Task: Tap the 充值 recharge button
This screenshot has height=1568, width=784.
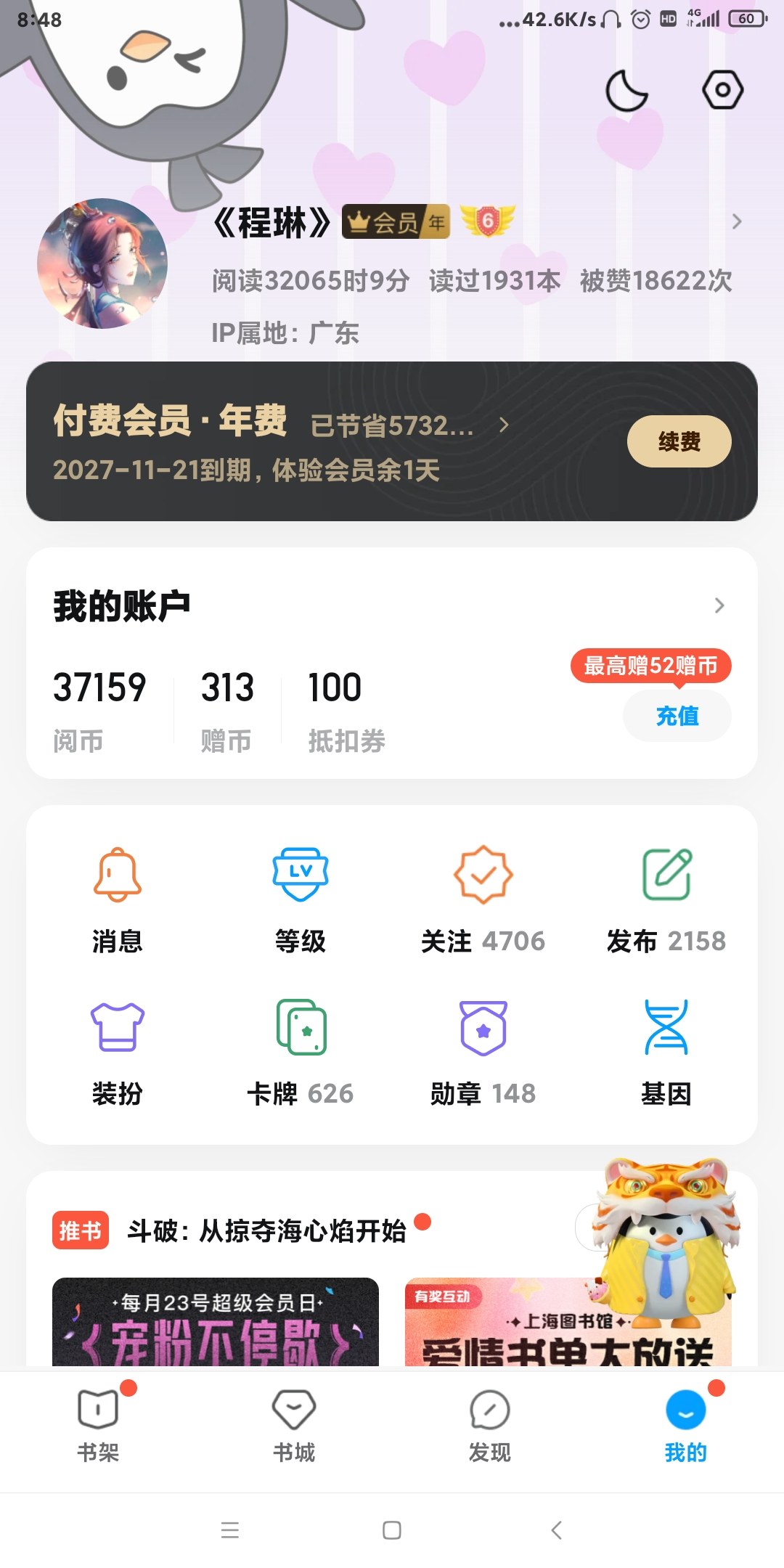Action: [677, 716]
